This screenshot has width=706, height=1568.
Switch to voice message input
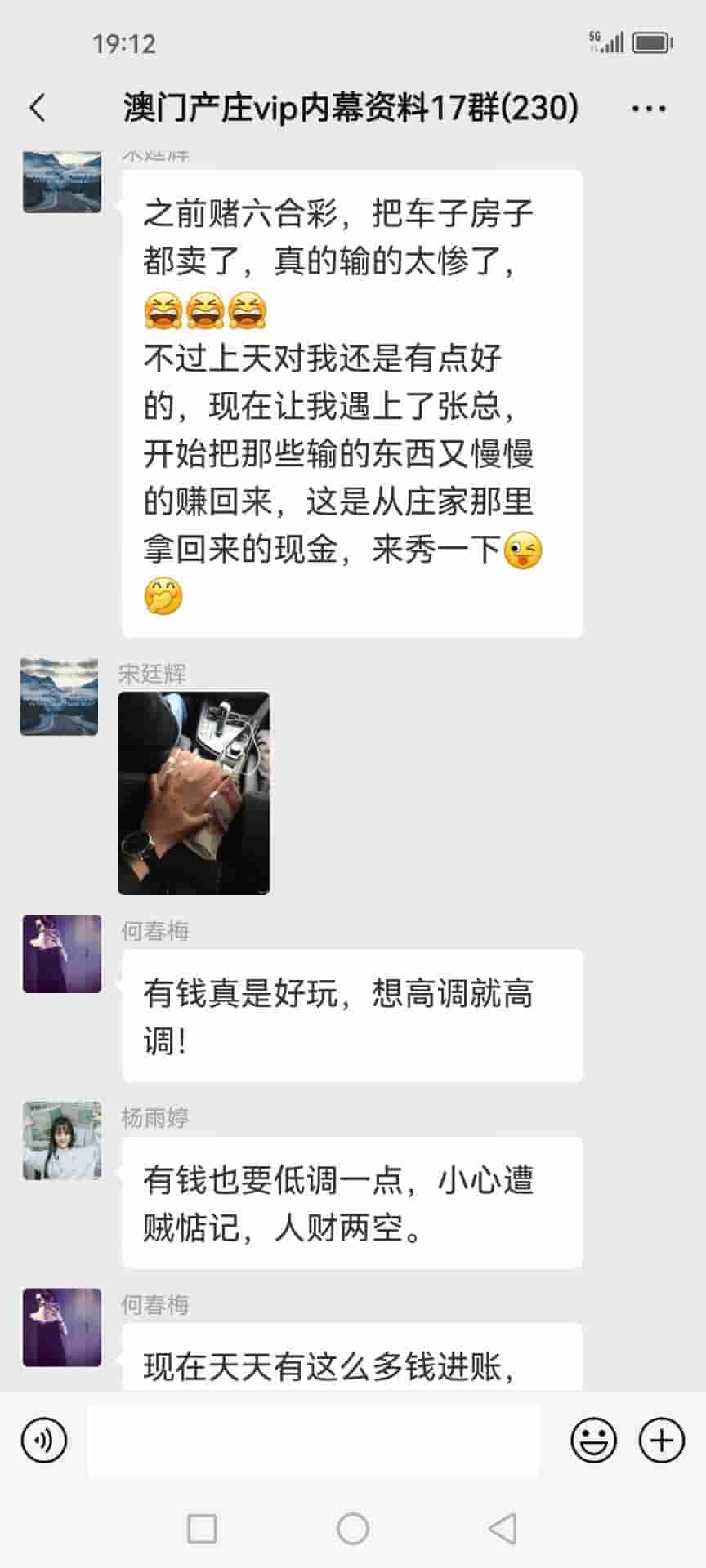[44, 1440]
